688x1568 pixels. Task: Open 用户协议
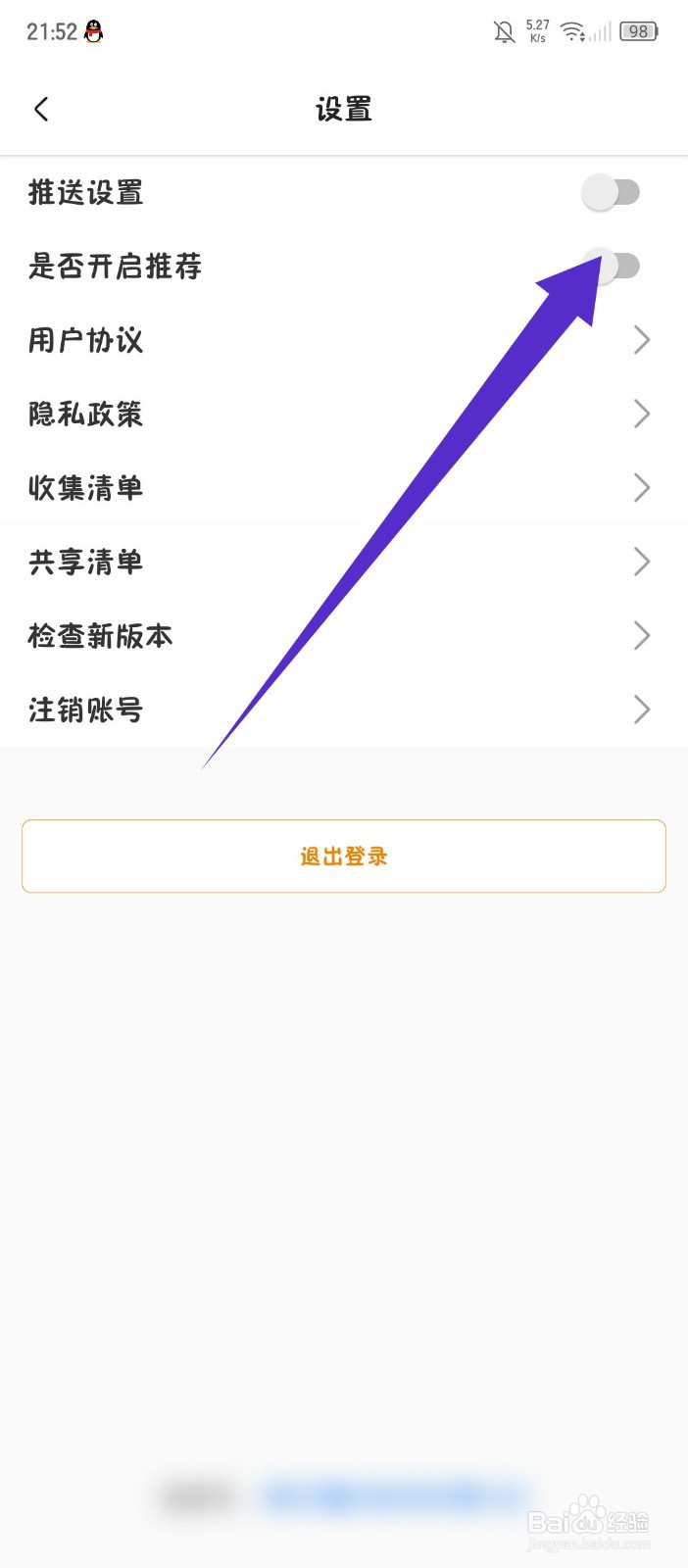click(x=344, y=340)
